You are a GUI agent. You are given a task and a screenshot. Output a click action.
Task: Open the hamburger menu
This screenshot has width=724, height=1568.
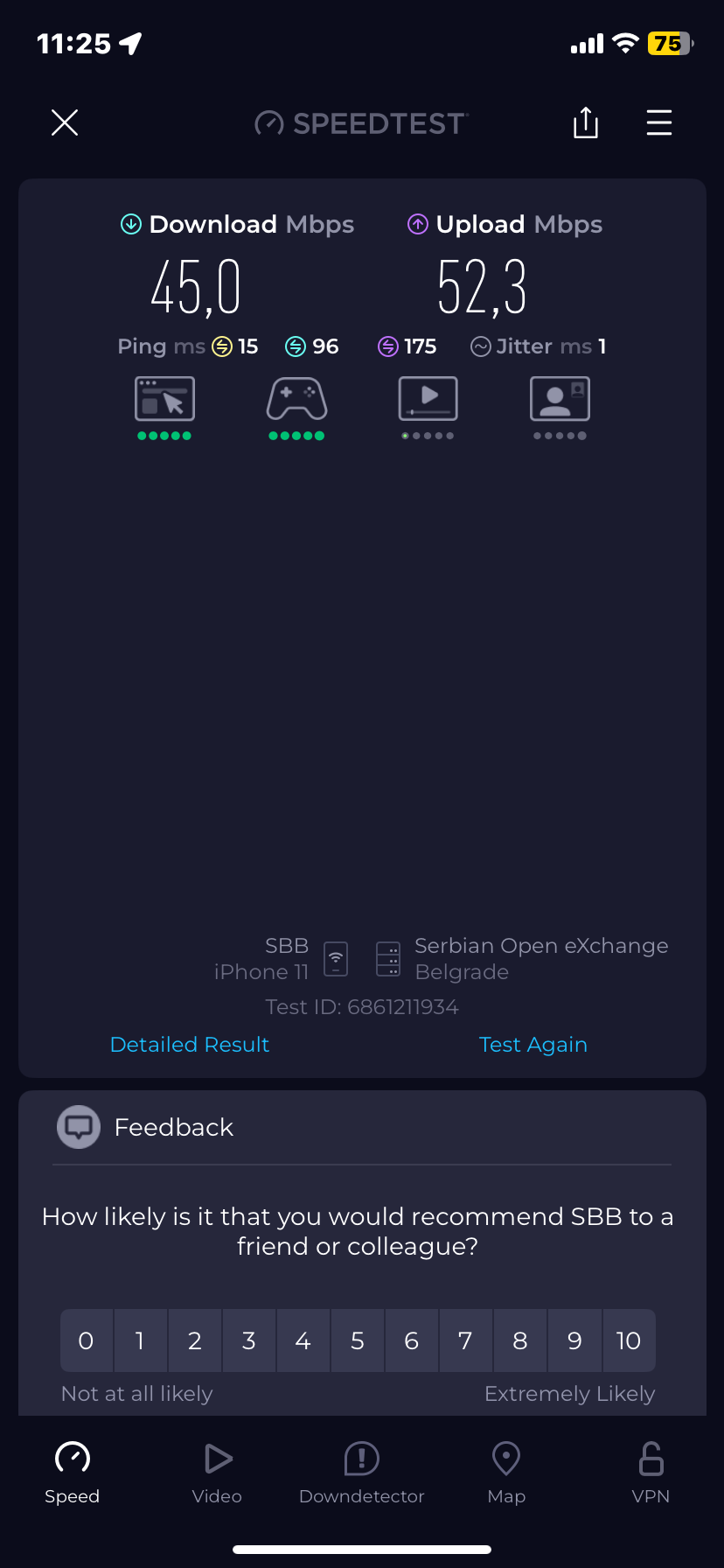pos(658,122)
